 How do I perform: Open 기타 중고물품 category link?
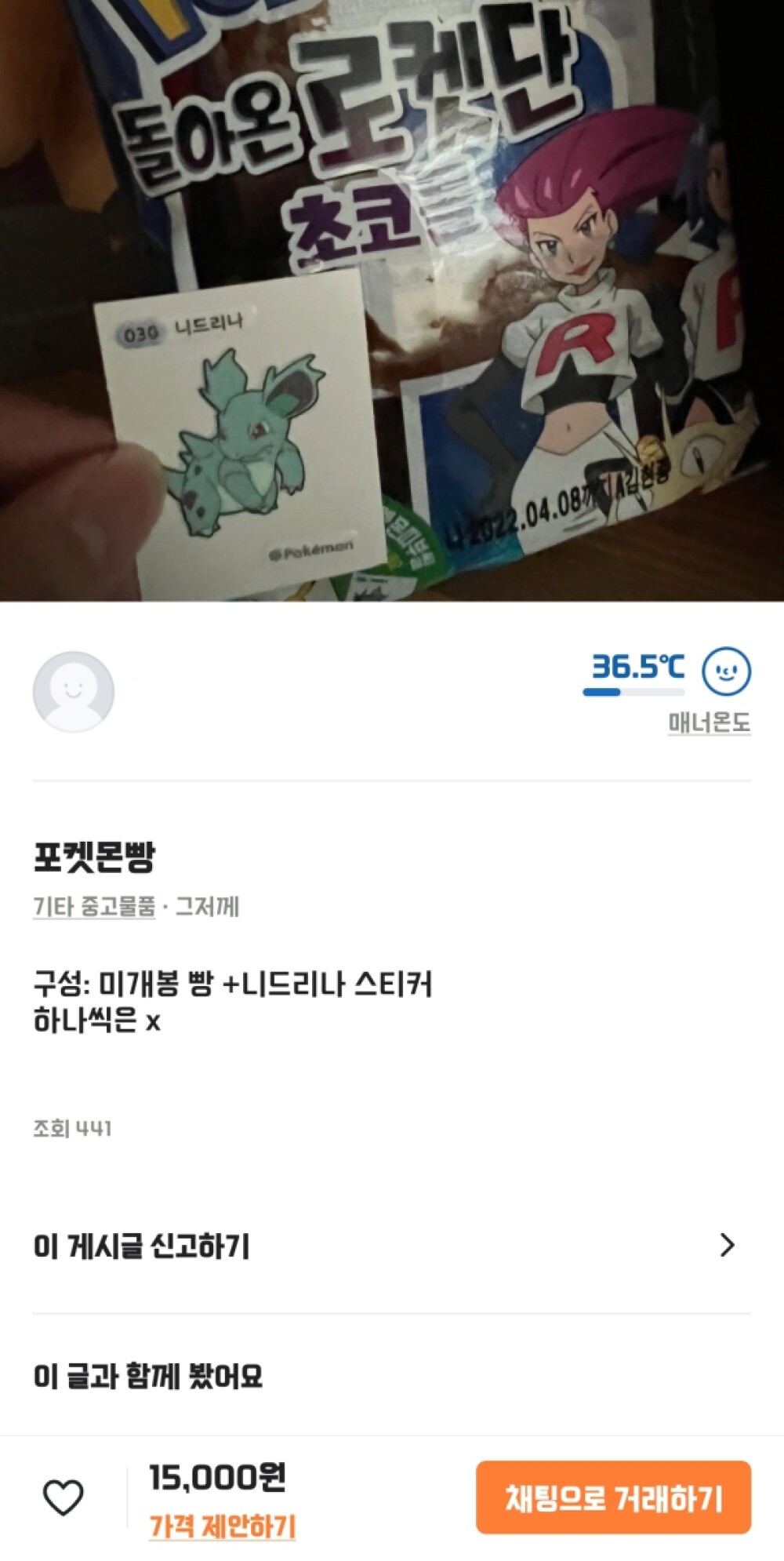click(94, 907)
